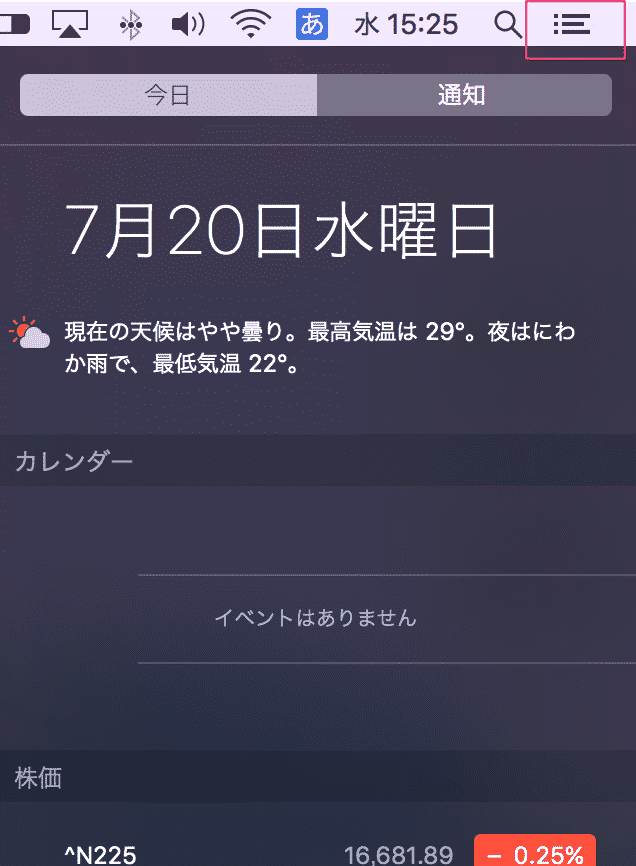Switch to the 通知 tab

(x=463, y=95)
